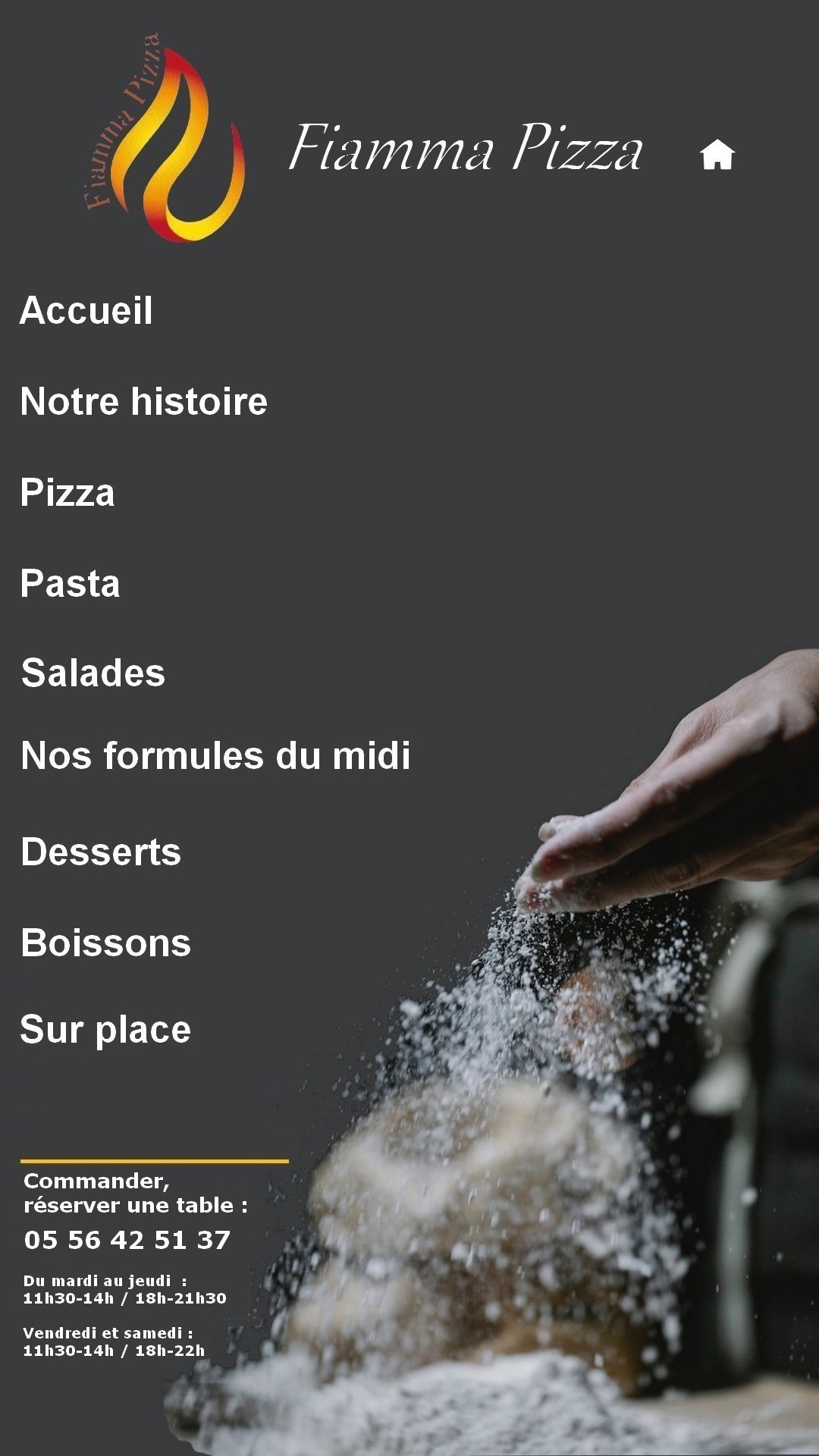
Task: Open the Pizza menu
Action: click(x=67, y=492)
